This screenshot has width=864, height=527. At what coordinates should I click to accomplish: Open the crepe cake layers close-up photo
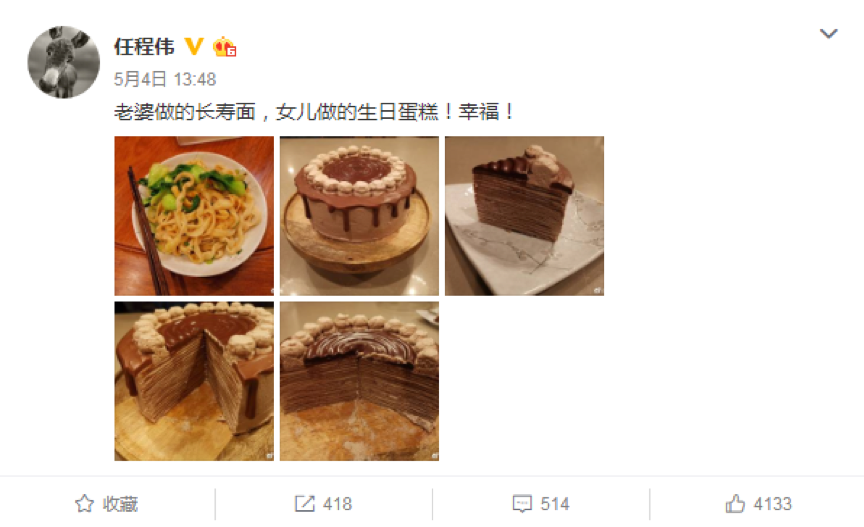(x=359, y=381)
